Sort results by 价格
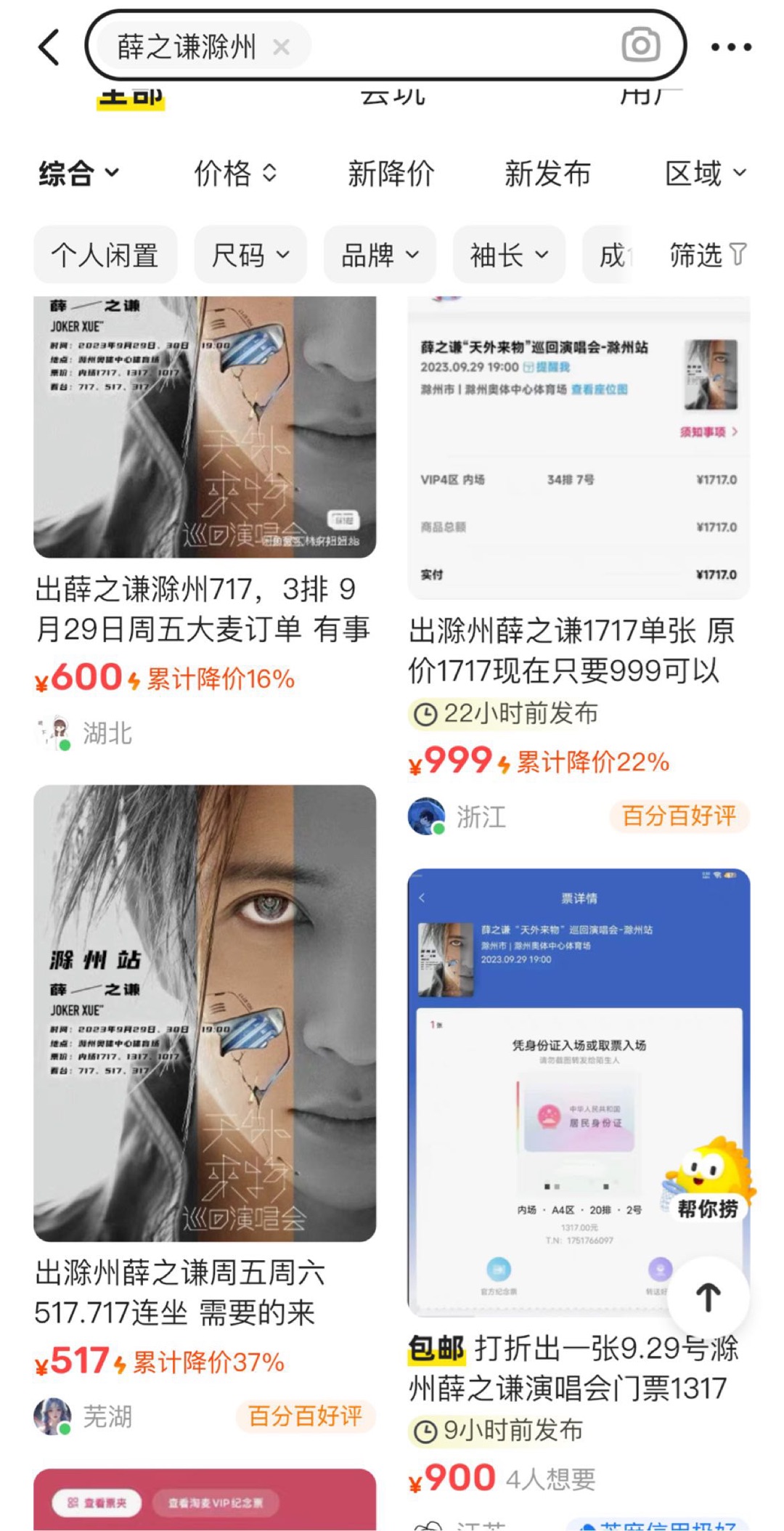Image resolution: width=784 pixels, height=1531 pixels. pyautogui.click(x=235, y=174)
